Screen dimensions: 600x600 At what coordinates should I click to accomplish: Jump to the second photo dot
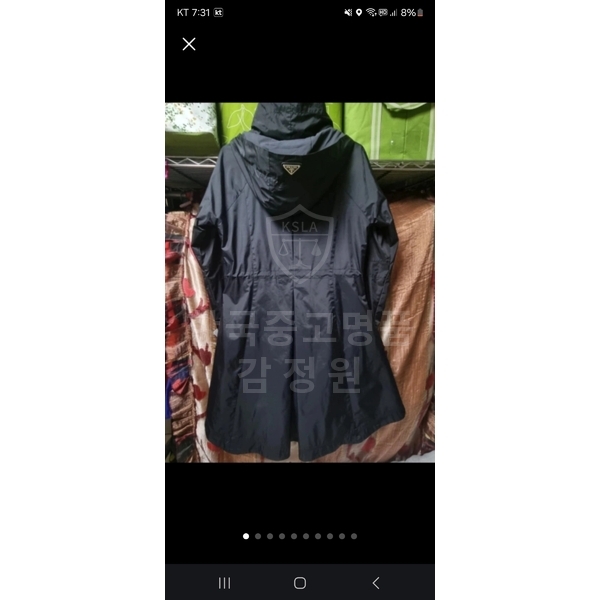[x=258, y=536]
